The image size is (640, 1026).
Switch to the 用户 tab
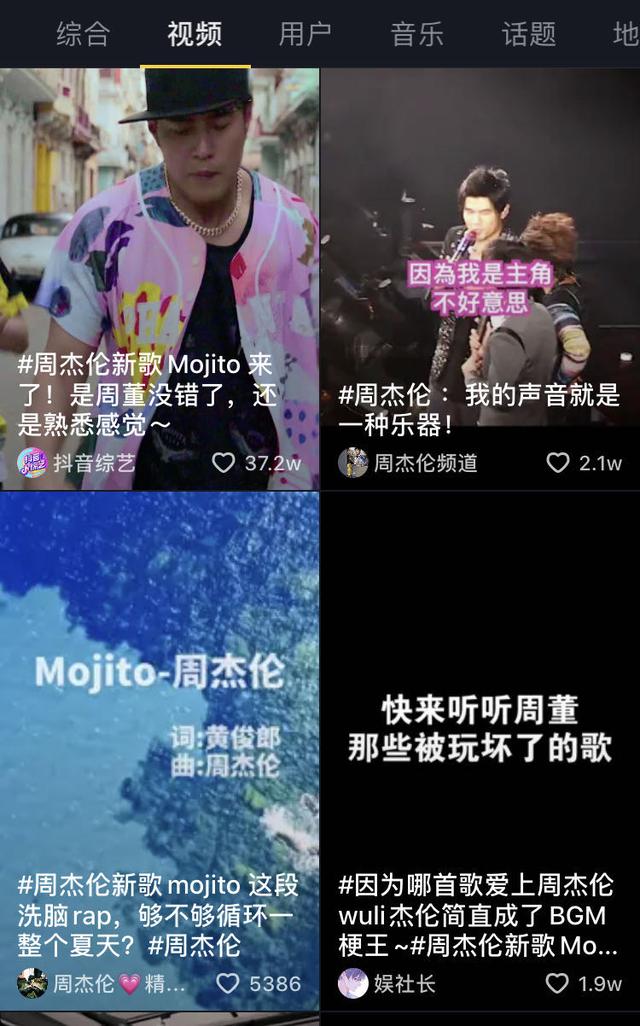coord(305,34)
